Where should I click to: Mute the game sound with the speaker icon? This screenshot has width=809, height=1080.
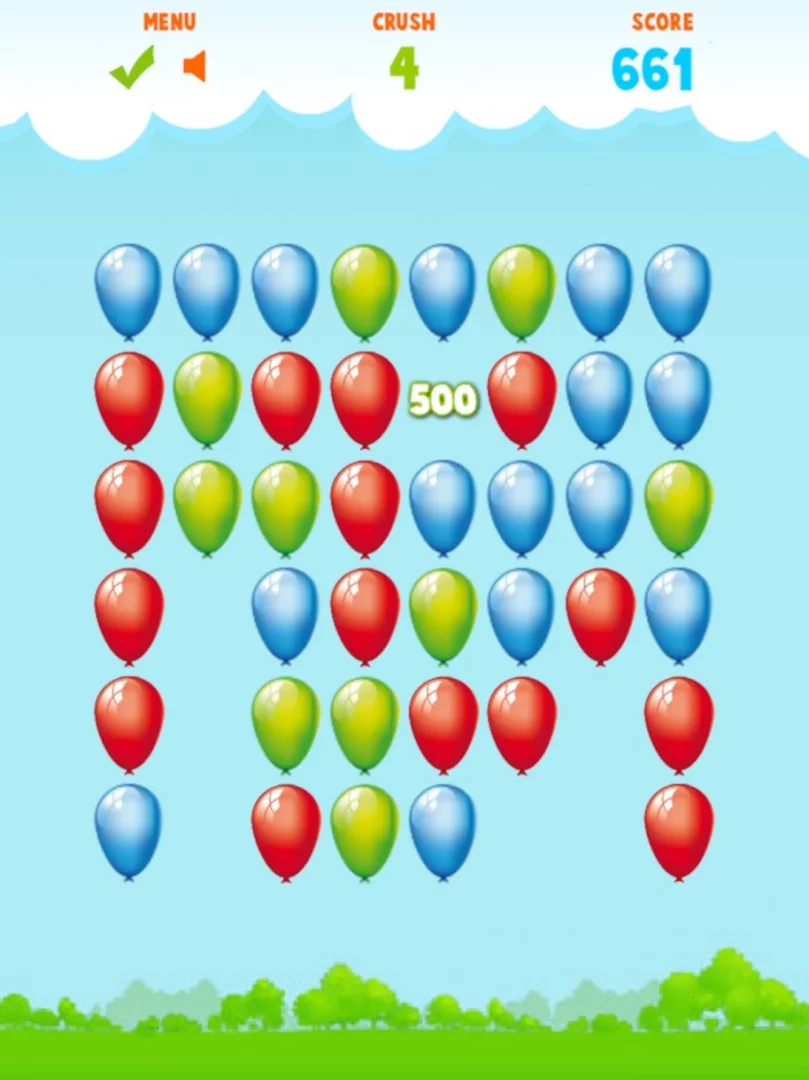(x=194, y=67)
